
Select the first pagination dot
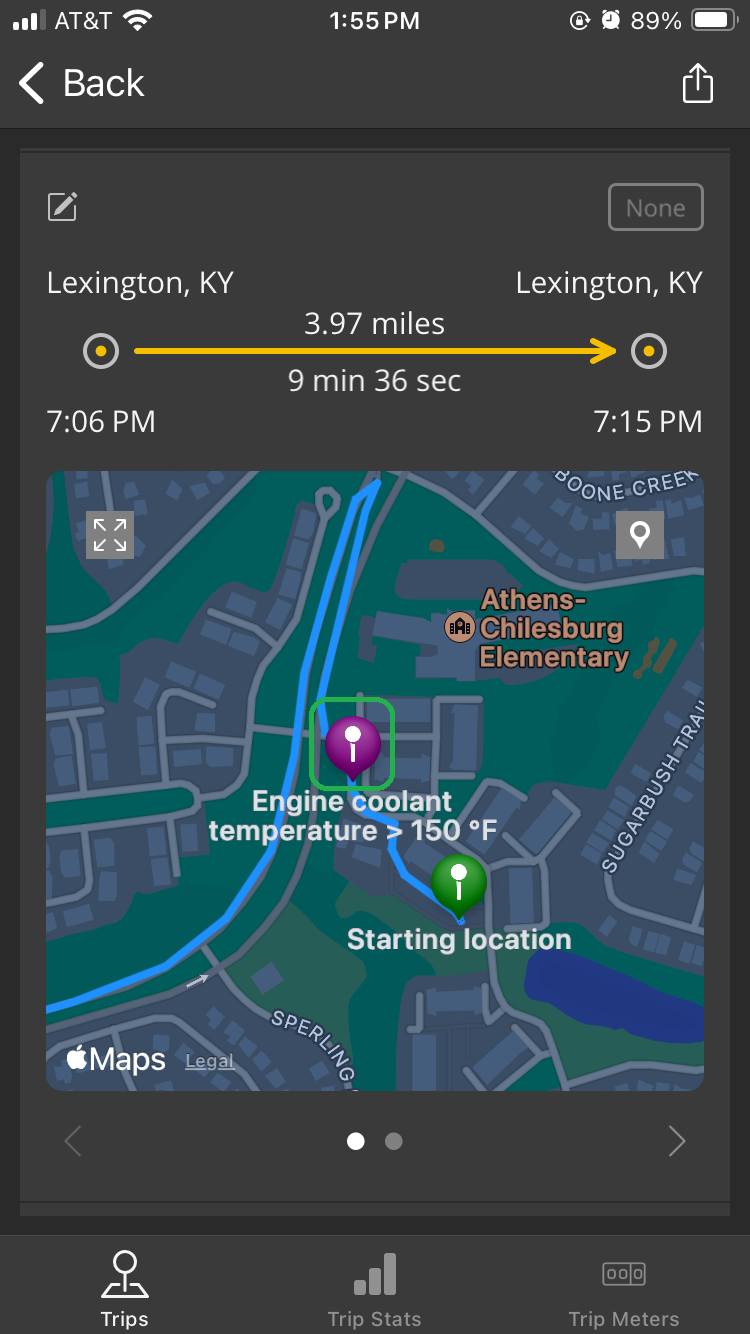pos(356,1141)
